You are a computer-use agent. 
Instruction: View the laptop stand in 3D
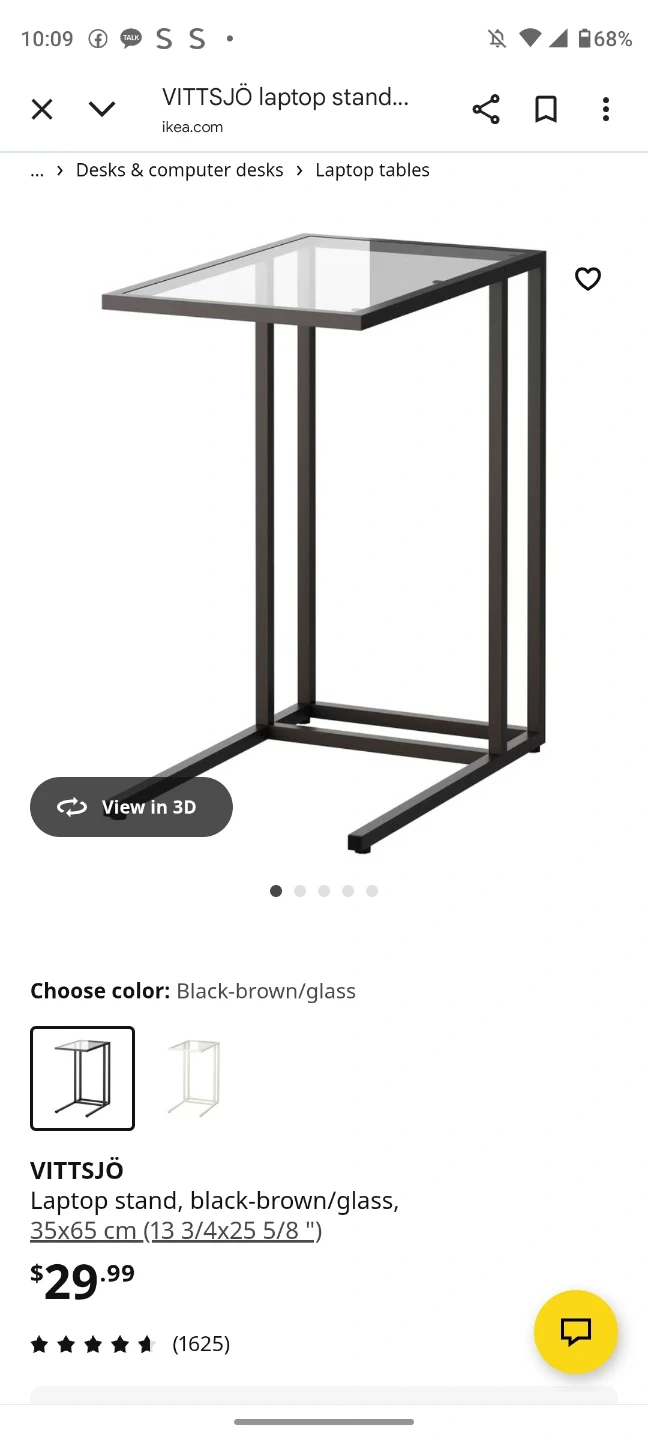click(x=131, y=807)
